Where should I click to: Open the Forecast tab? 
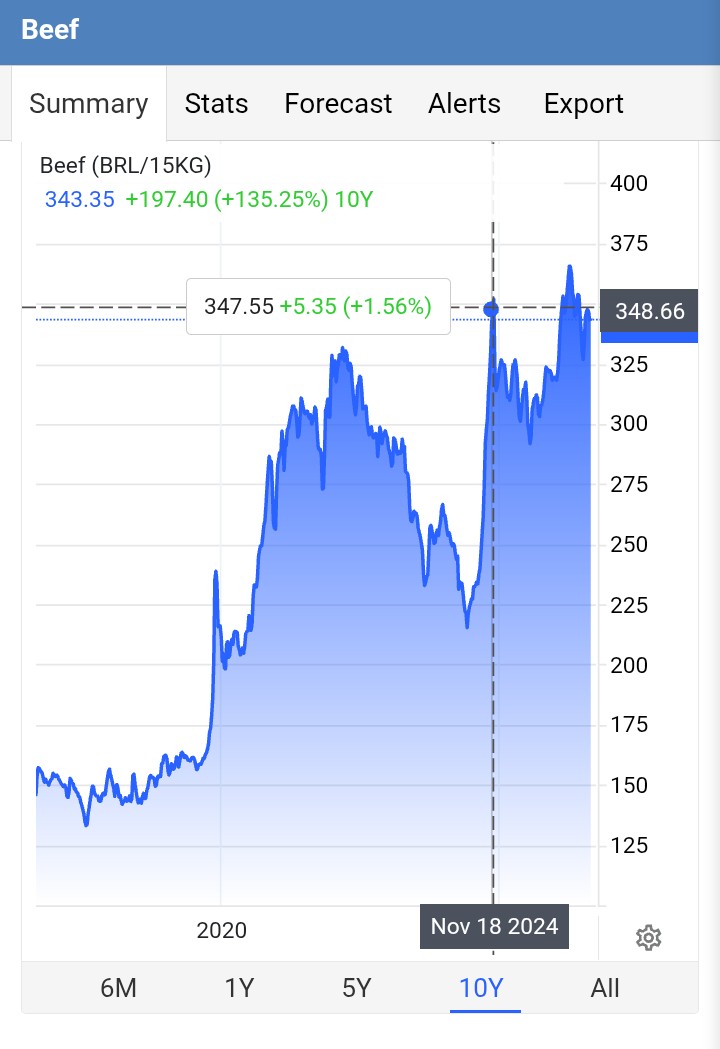point(338,104)
